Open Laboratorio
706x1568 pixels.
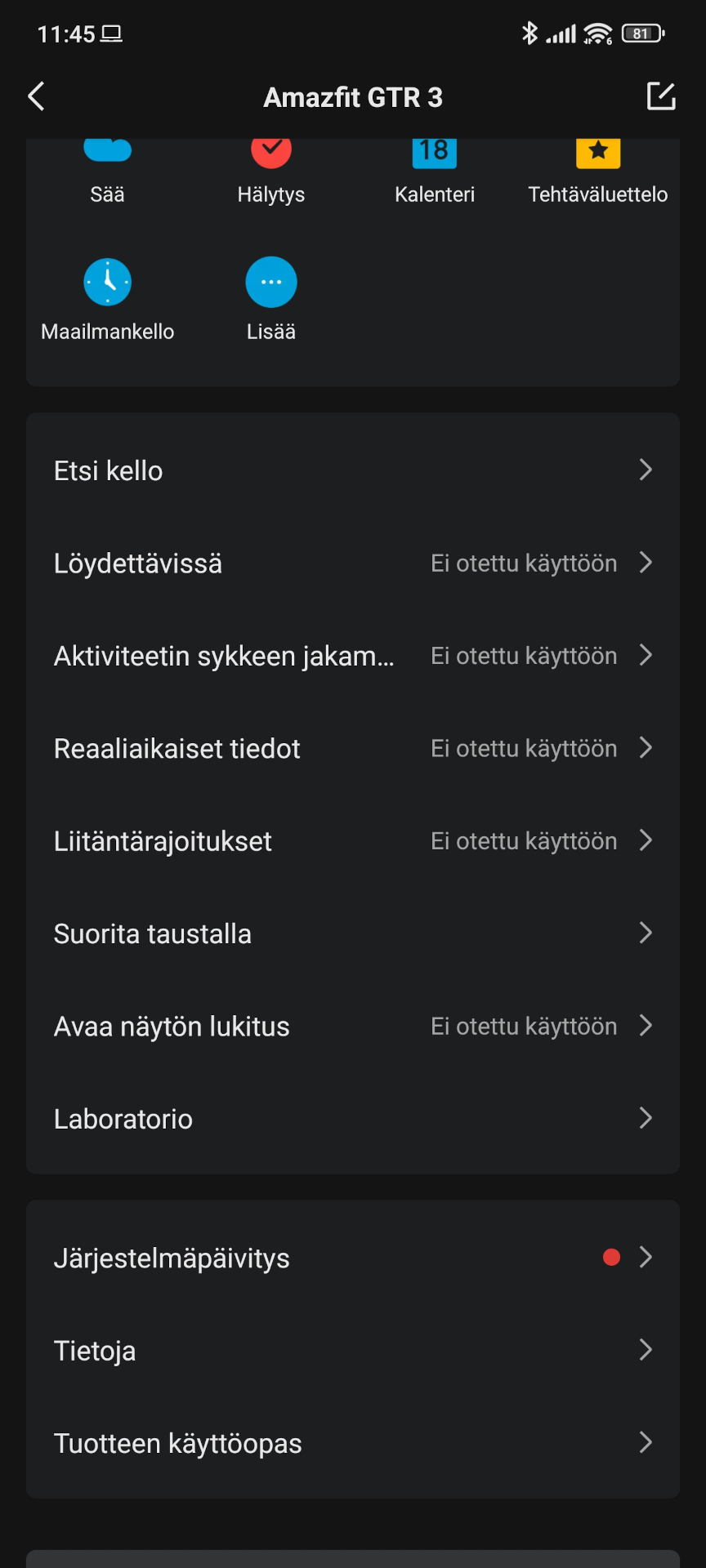[x=353, y=1119]
